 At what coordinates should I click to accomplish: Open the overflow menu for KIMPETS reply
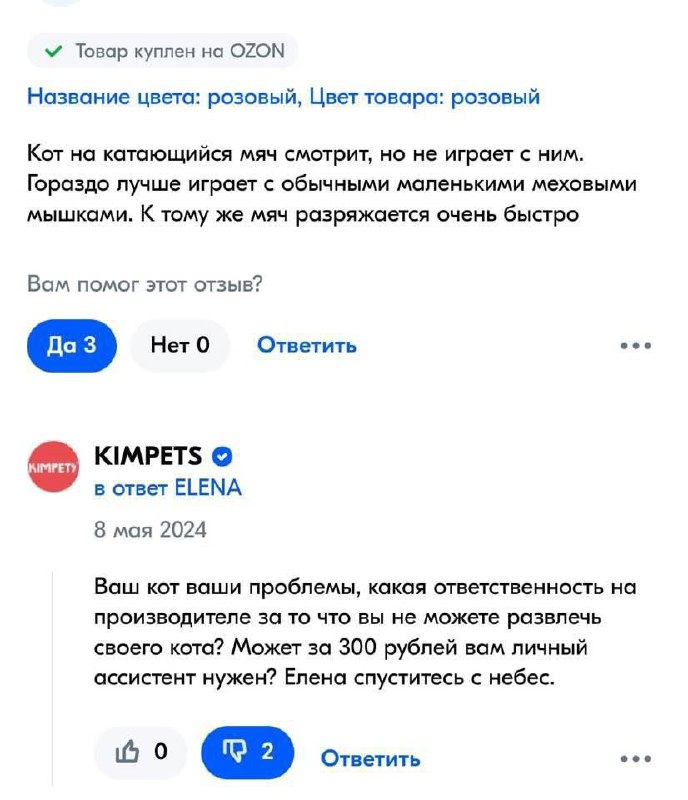click(636, 759)
